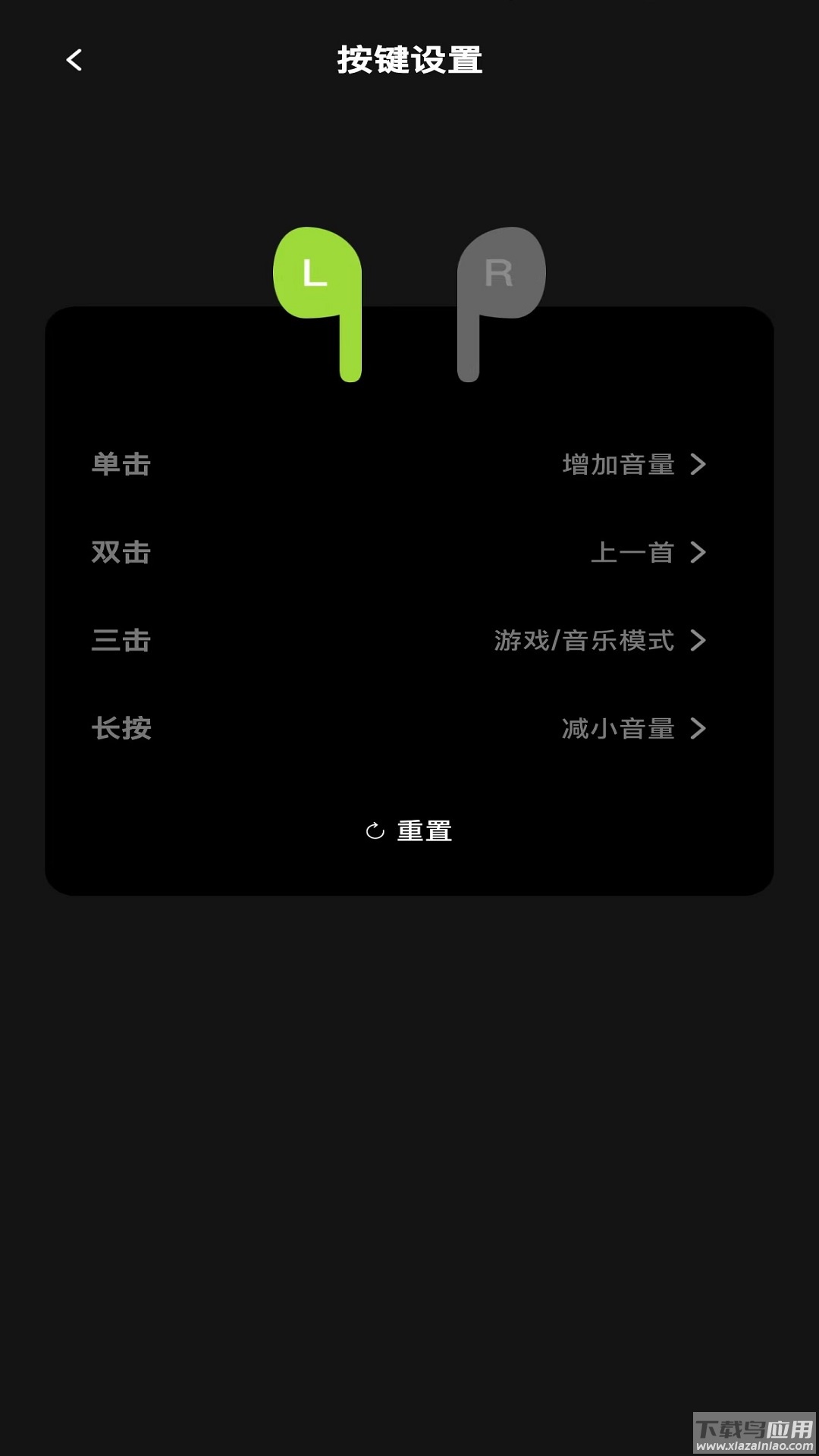Expand the 双击 row options chevron
This screenshot has height=1456, width=819.
tap(698, 553)
